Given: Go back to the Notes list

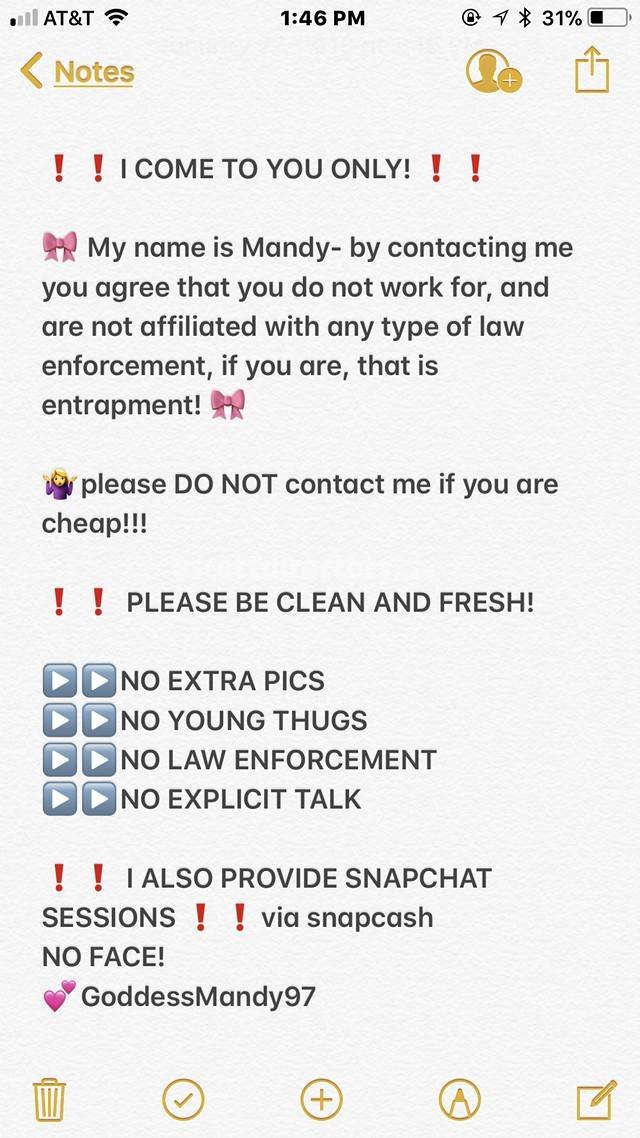Looking at the screenshot, I should click(78, 72).
